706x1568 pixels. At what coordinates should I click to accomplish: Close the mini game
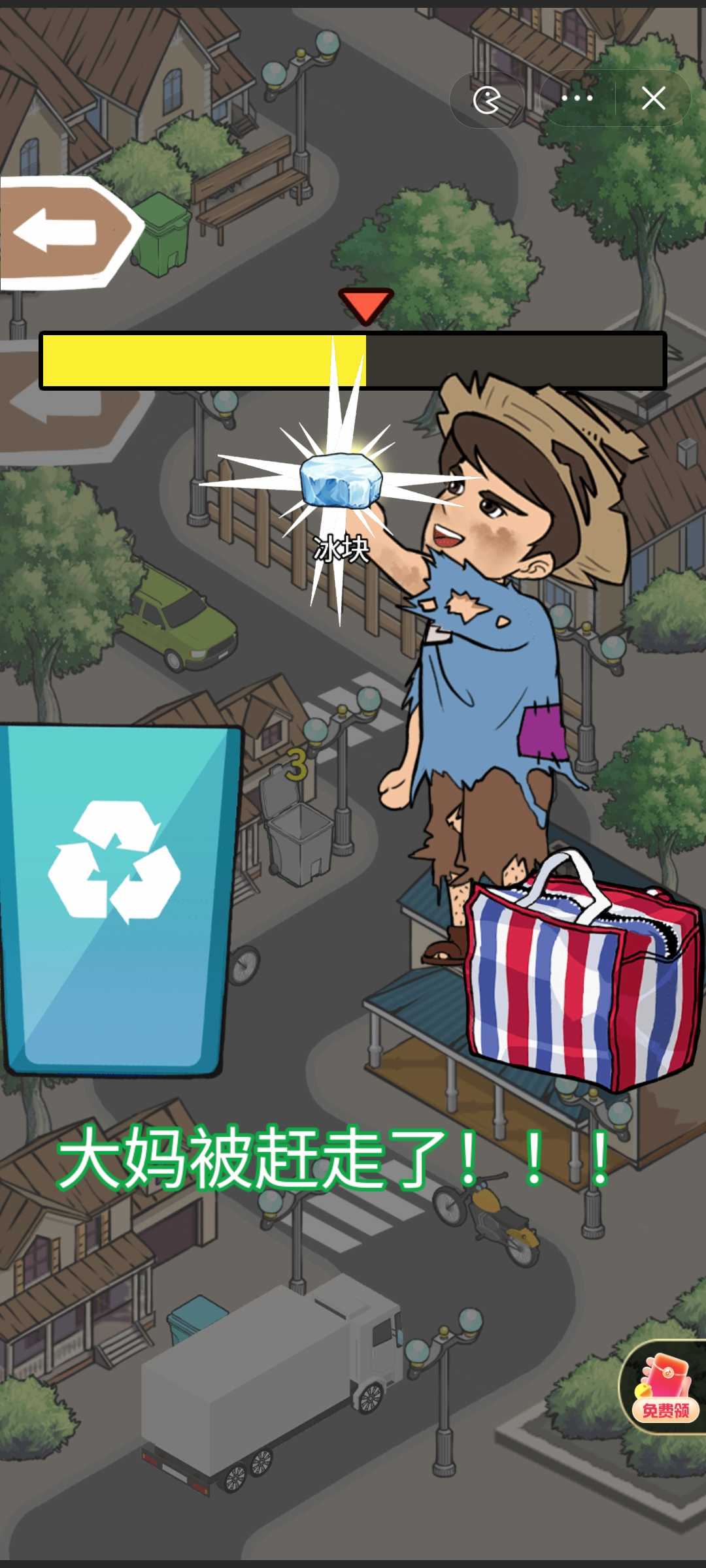click(653, 99)
